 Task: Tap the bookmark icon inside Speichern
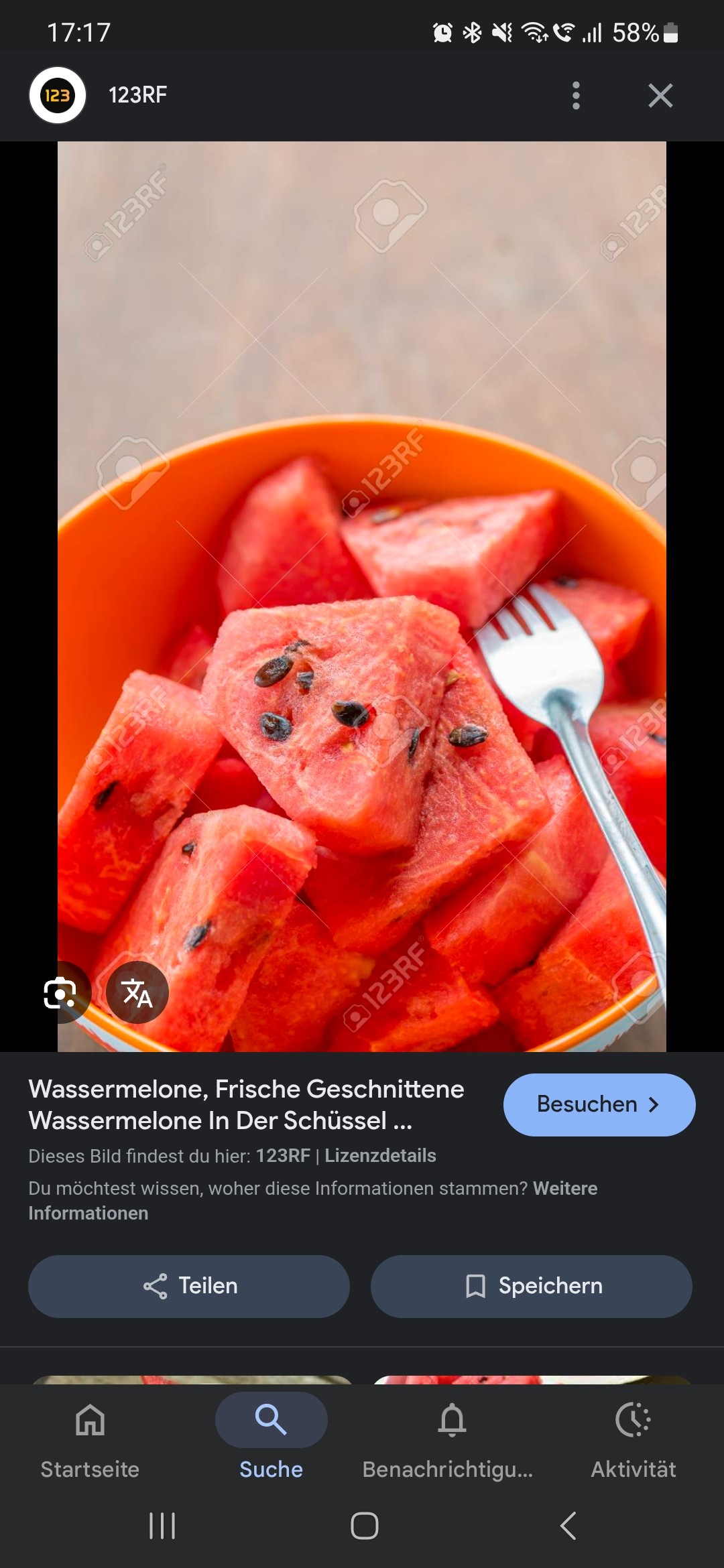475,1285
